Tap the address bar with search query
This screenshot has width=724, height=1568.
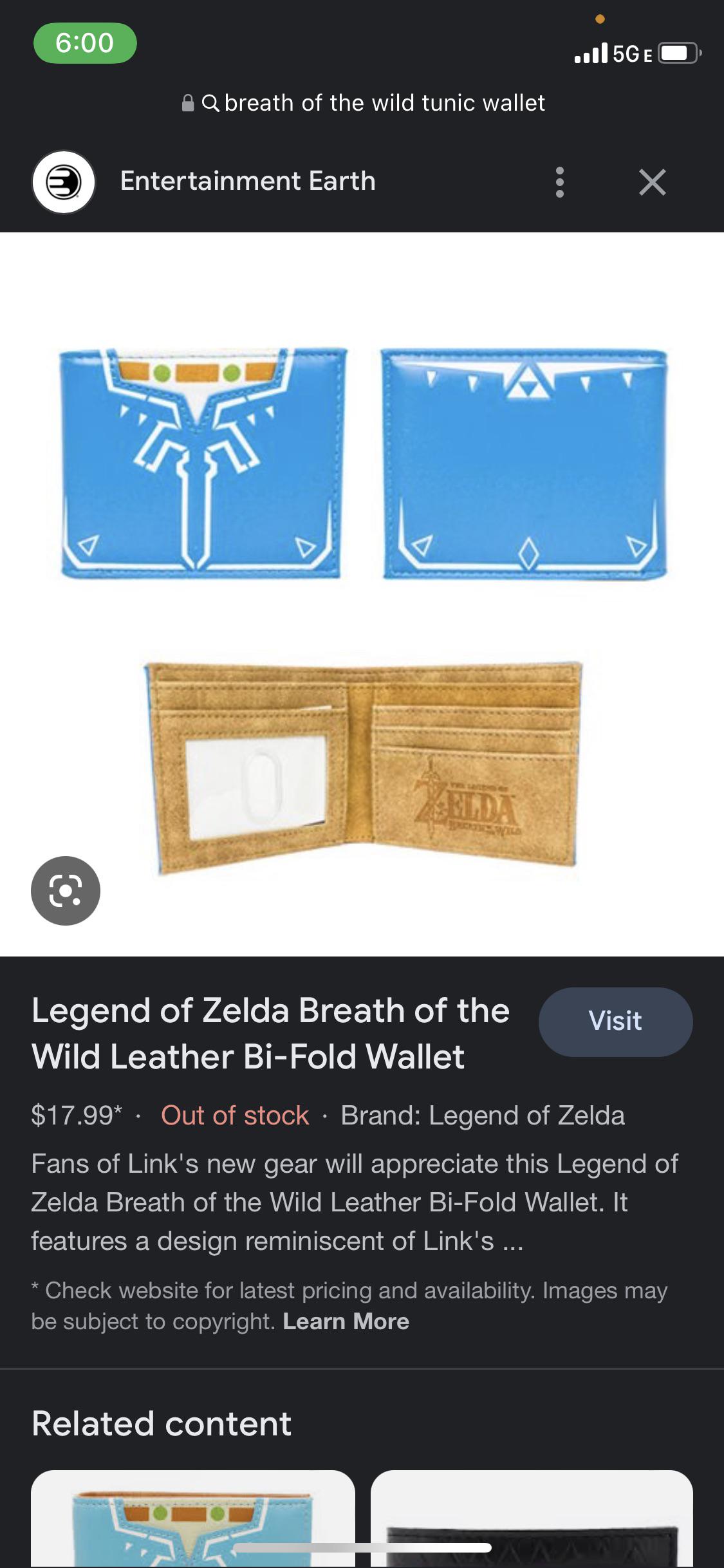point(364,103)
